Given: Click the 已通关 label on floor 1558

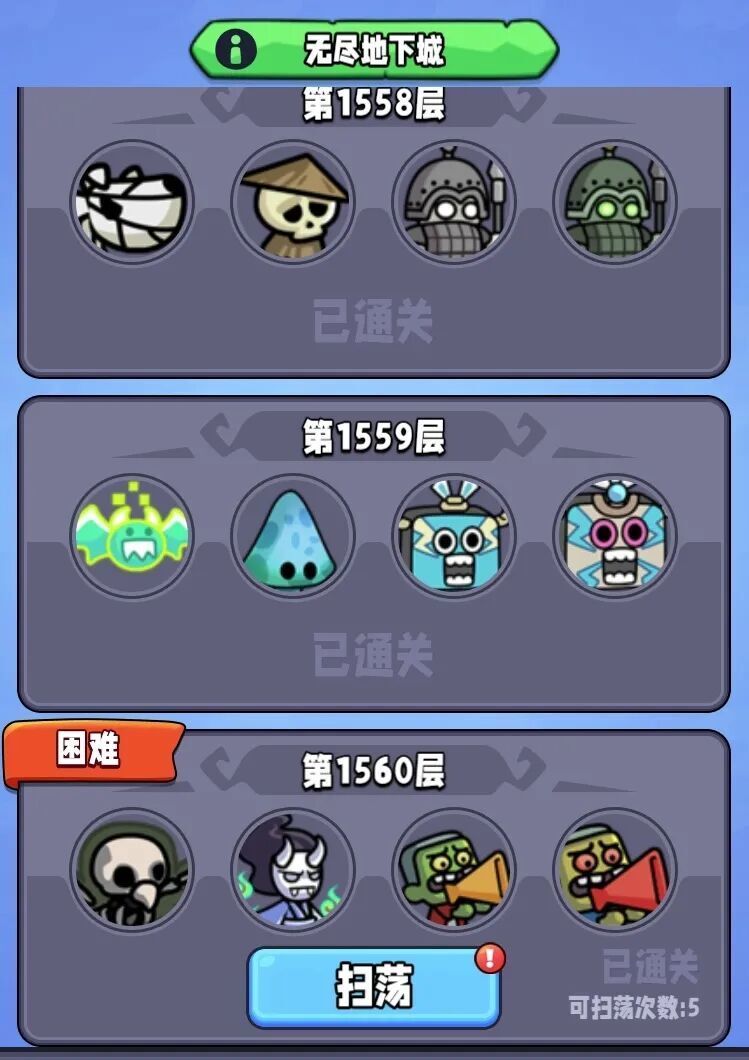Looking at the screenshot, I should (374, 322).
